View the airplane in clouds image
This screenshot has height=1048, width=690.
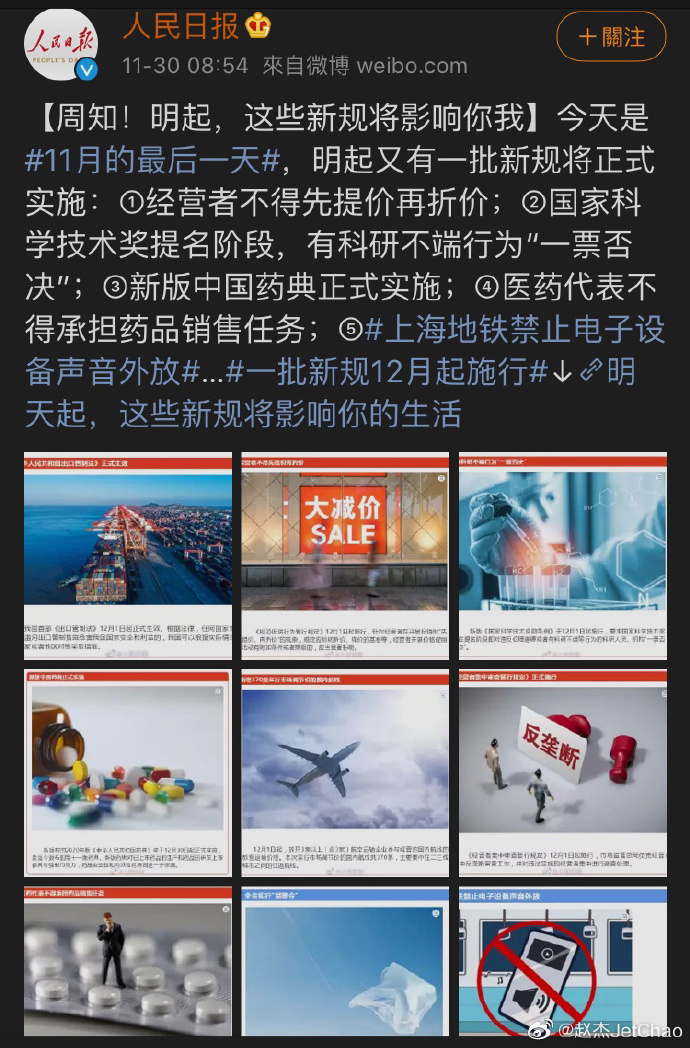pos(344,773)
